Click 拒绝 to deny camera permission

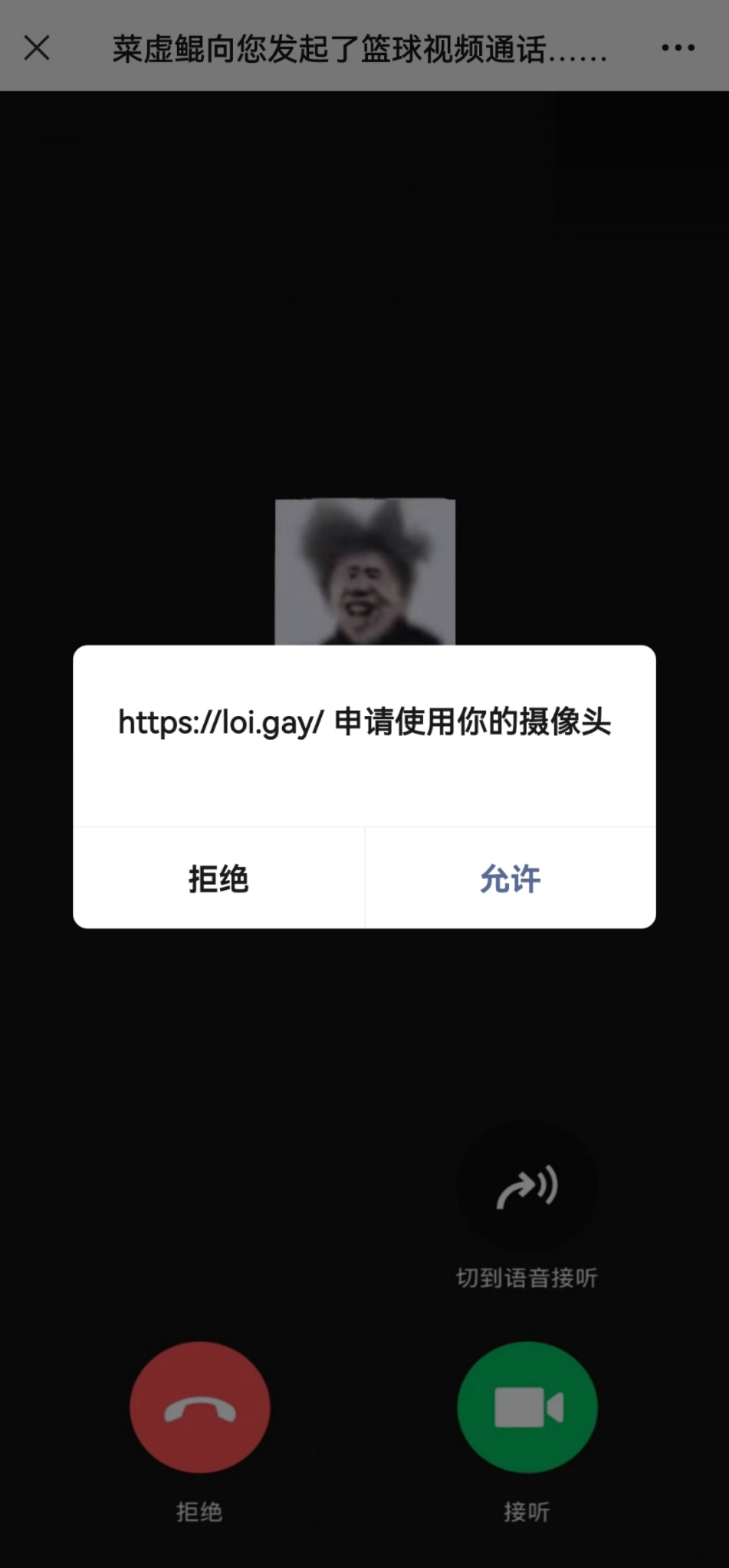(x=218, y=877)
